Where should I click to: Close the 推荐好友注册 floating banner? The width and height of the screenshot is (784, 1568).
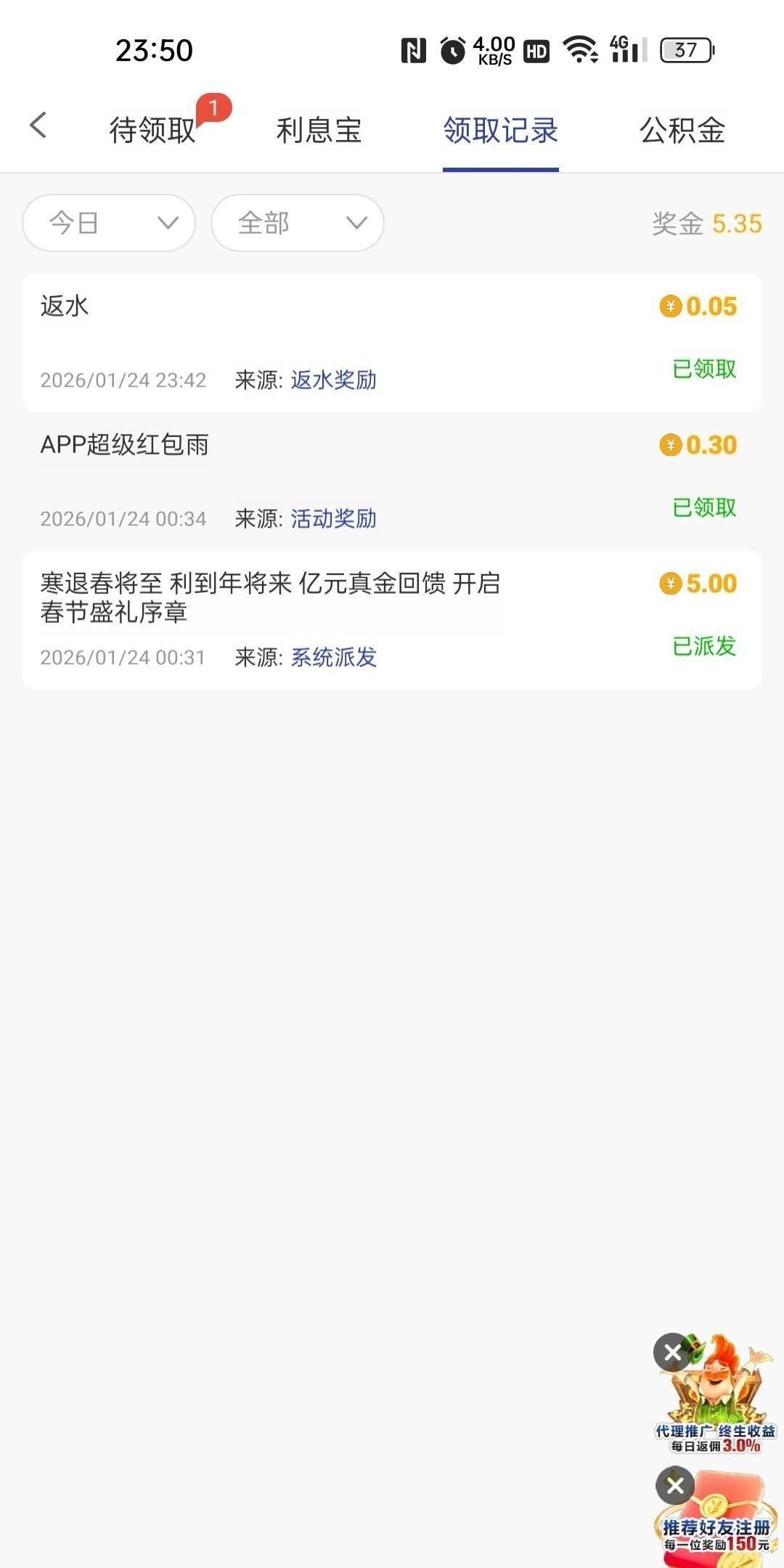[x=674, y=1485]
